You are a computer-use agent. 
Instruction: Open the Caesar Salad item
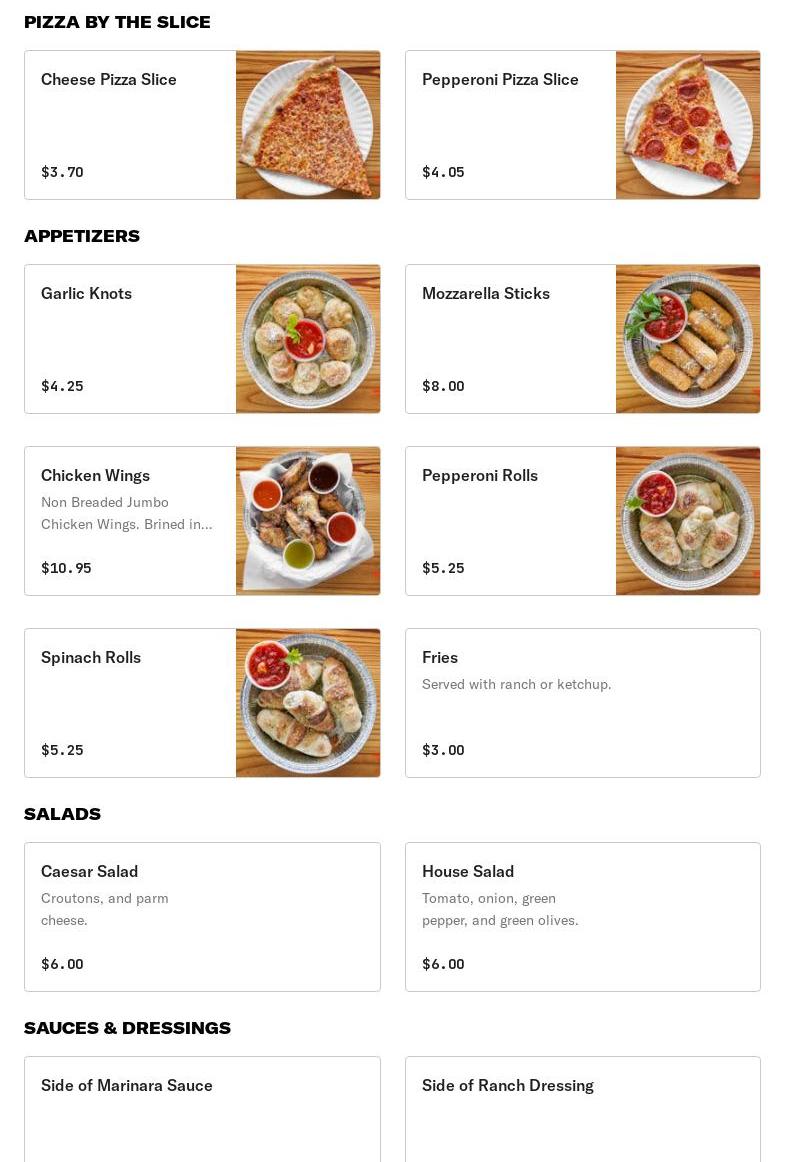tap(202, 917)
